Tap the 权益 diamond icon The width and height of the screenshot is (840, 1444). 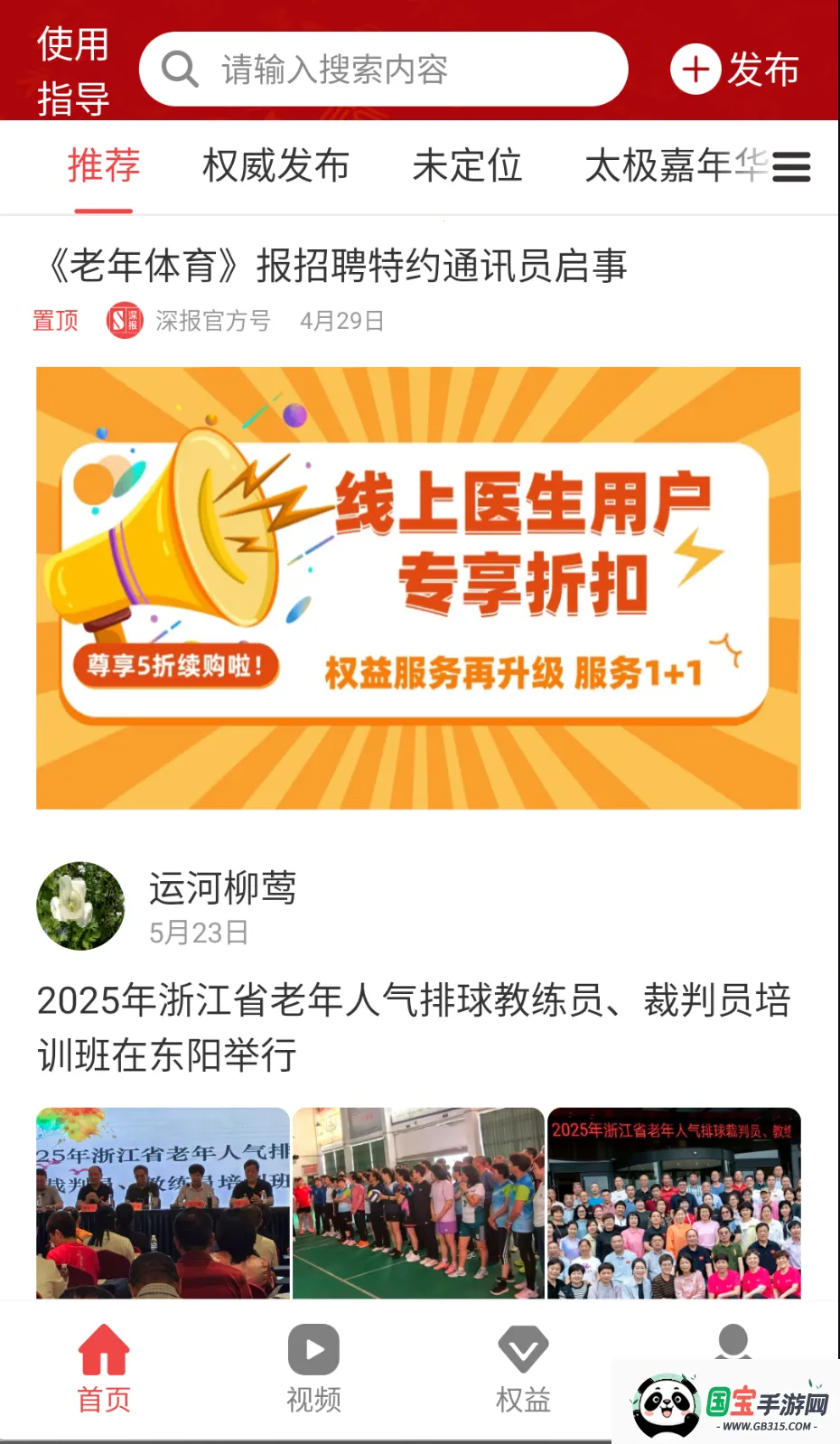pyautogui.click(x=524, y=1350)
